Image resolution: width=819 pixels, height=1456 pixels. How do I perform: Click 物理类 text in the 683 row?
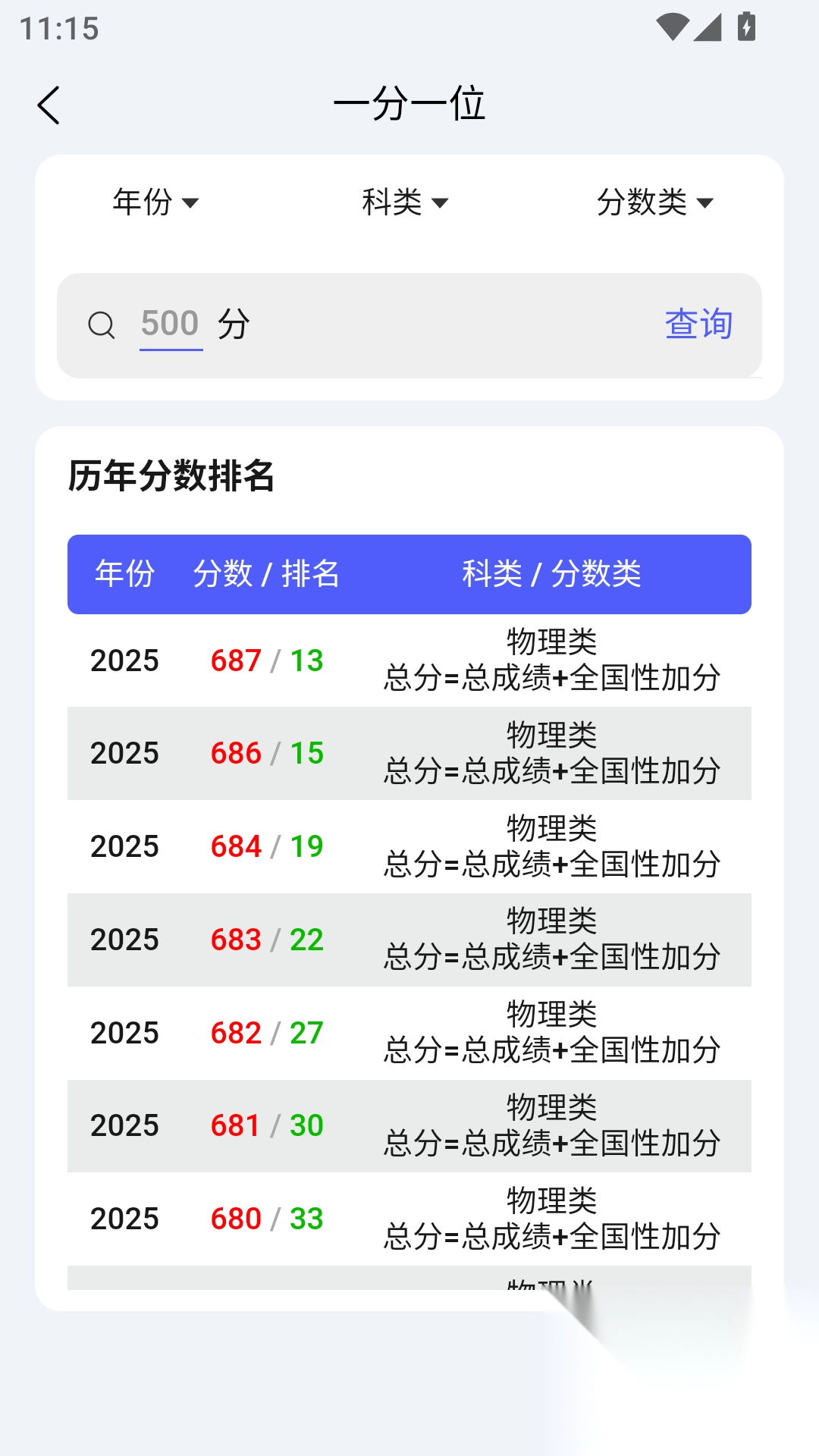[x=551, y=920]
